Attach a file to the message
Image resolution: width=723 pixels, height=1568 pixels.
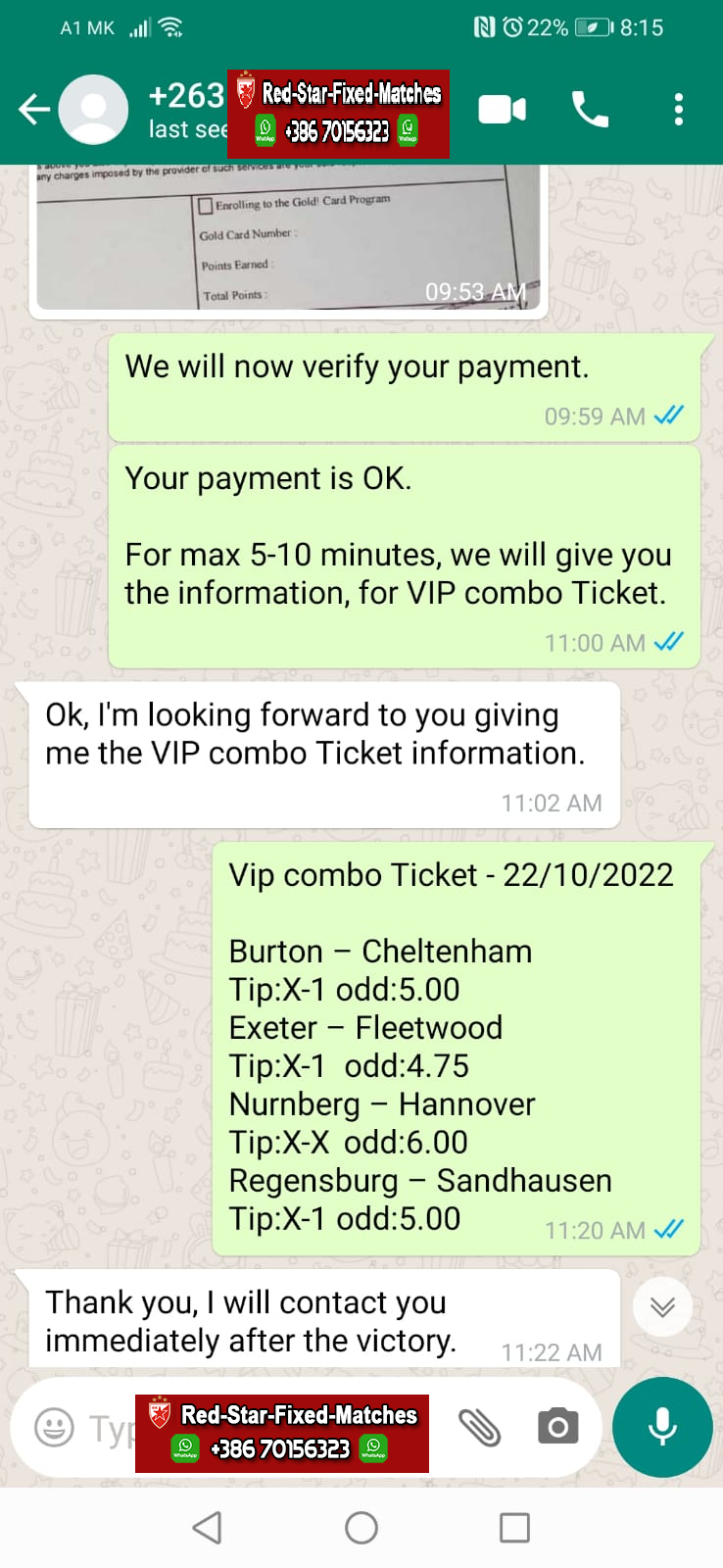point(480,1427)
